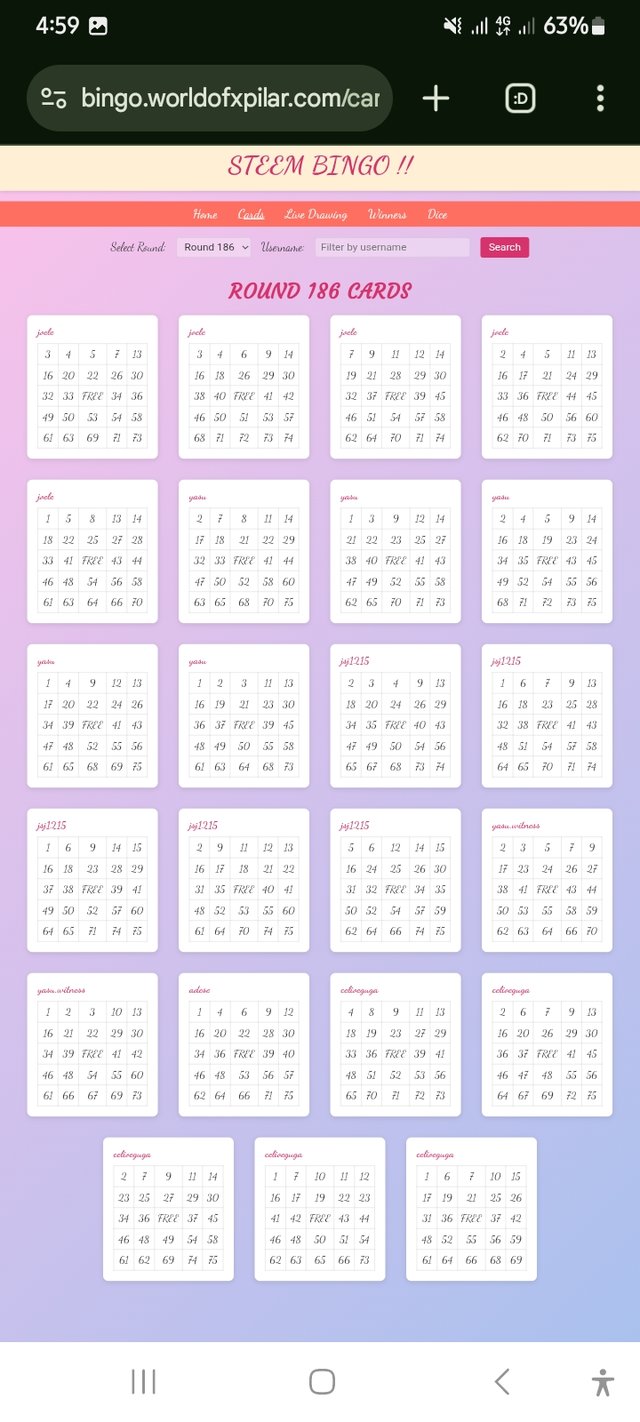The width and height of the screenshot is (640, 1422).
Task: Switch to Live Drawing page
Action: tap(316, 214)
